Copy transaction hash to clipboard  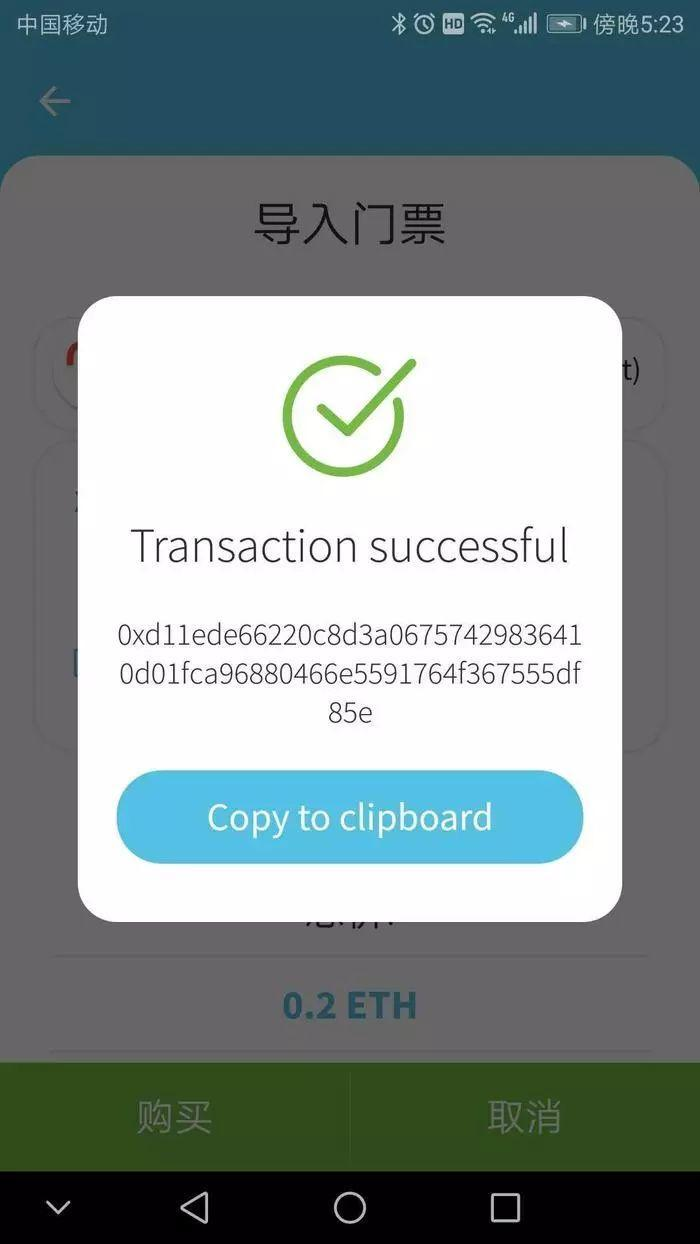pyautogui.click(x=349, y=817)
